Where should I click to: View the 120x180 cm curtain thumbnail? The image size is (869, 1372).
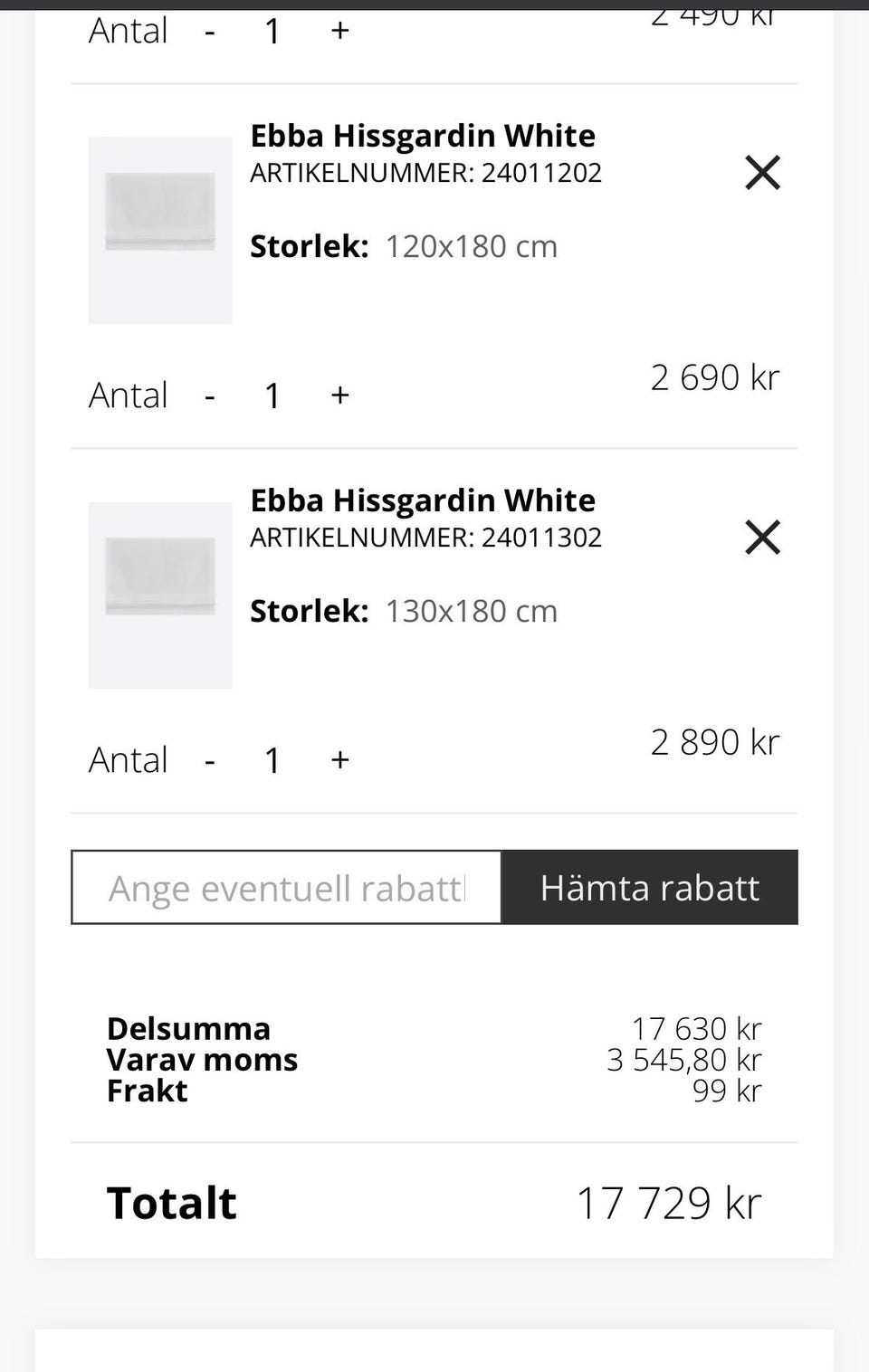pyautogui.click(x=159, y=229)
